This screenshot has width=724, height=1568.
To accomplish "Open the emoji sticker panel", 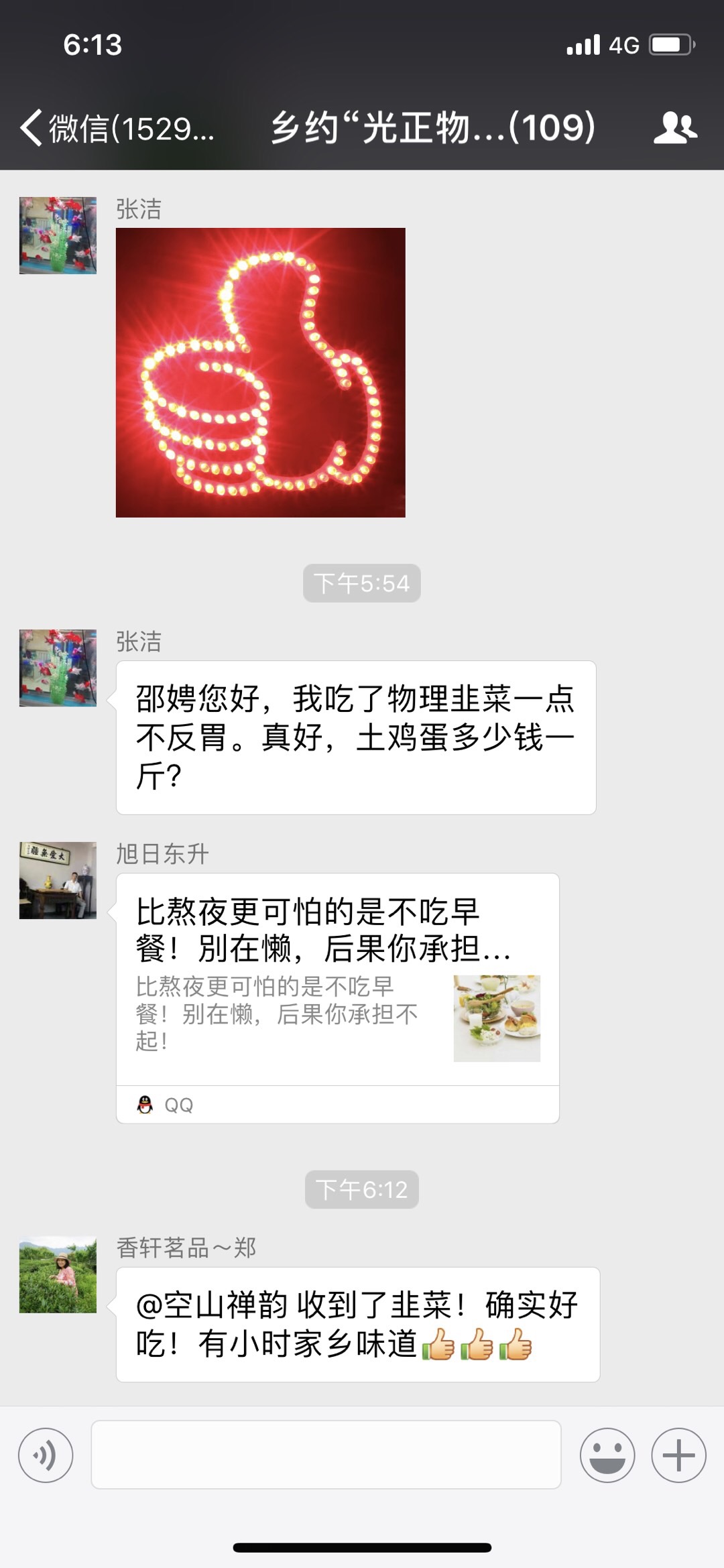I will coord(607,1455).
